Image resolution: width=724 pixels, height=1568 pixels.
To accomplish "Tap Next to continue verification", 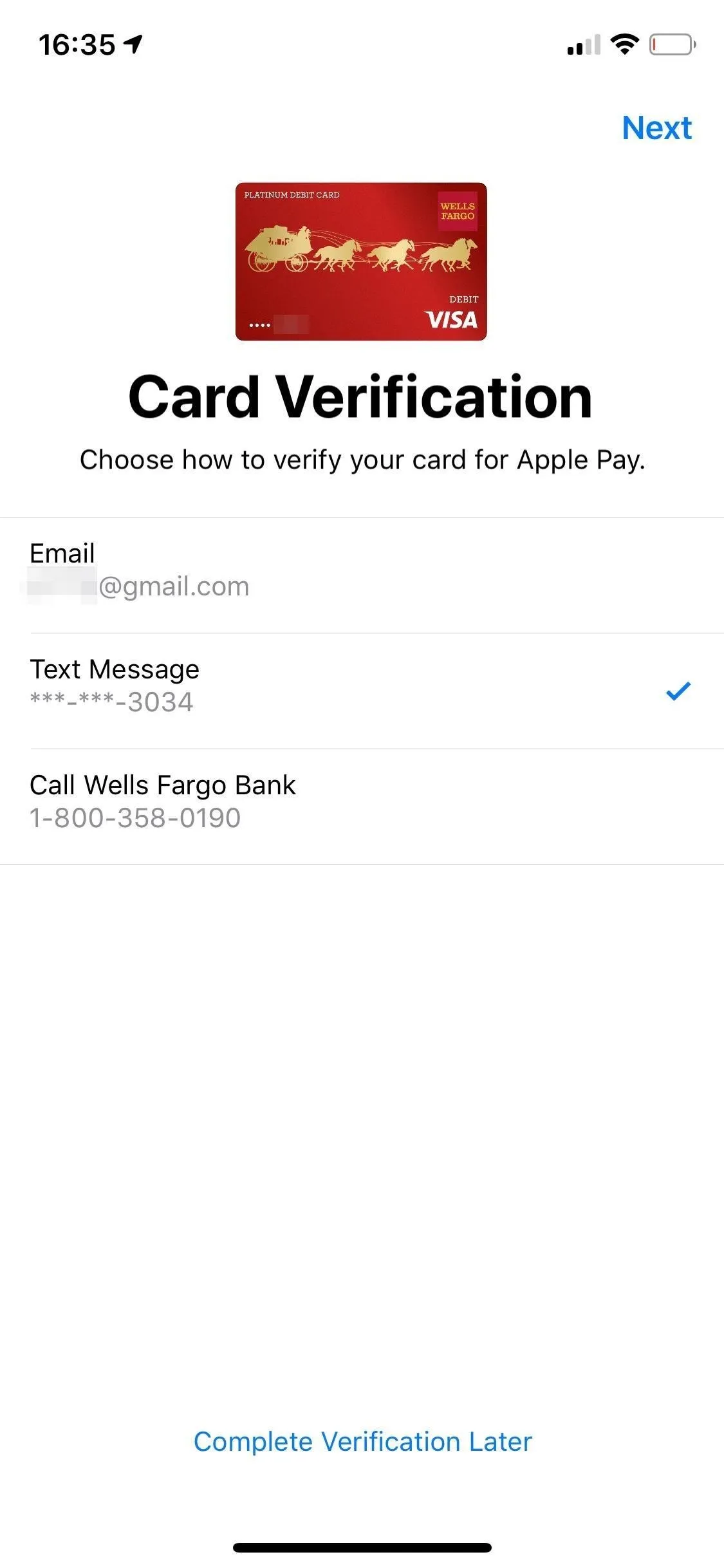I will pos(656,128).
